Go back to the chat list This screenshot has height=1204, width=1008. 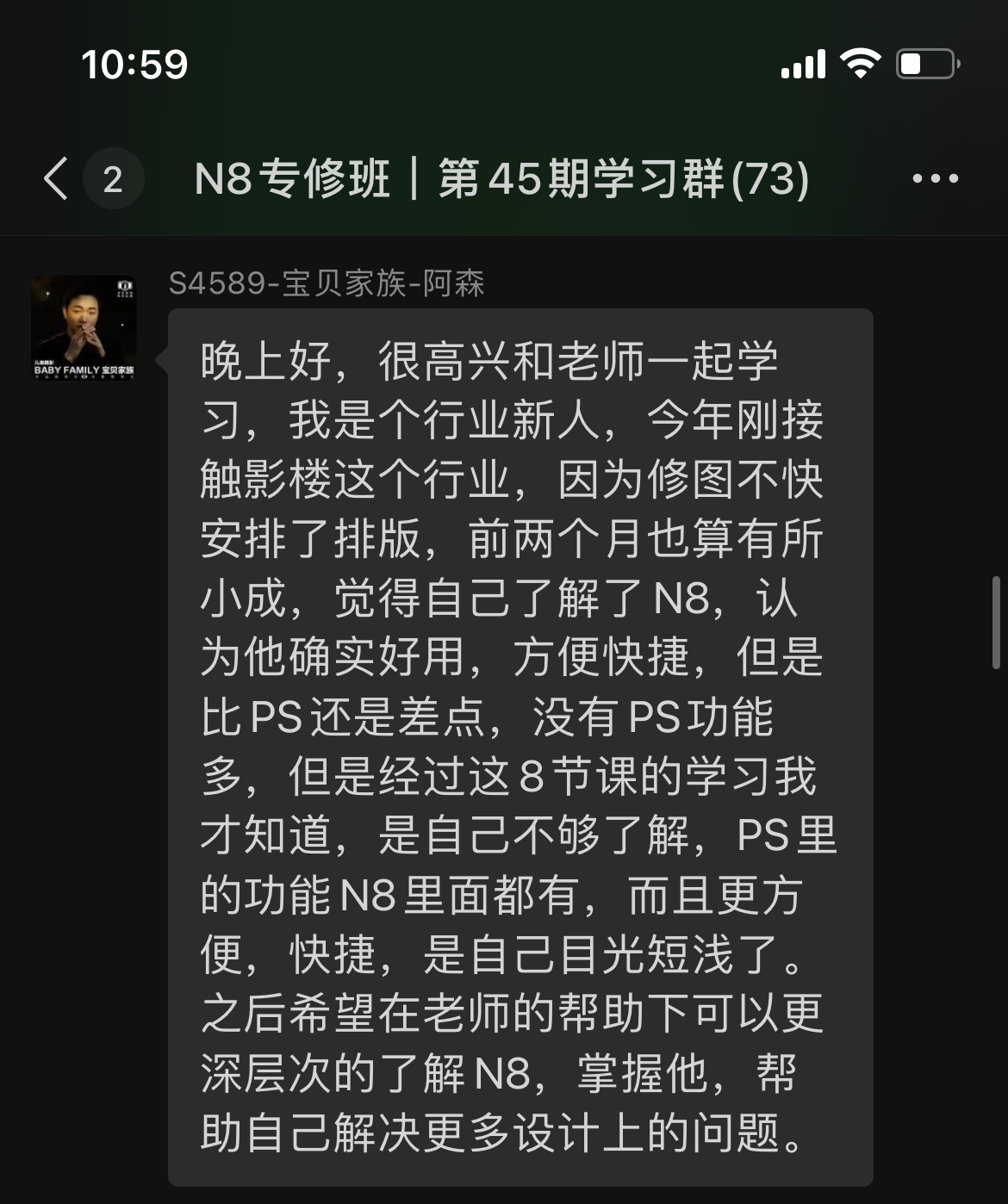point(57,179)
